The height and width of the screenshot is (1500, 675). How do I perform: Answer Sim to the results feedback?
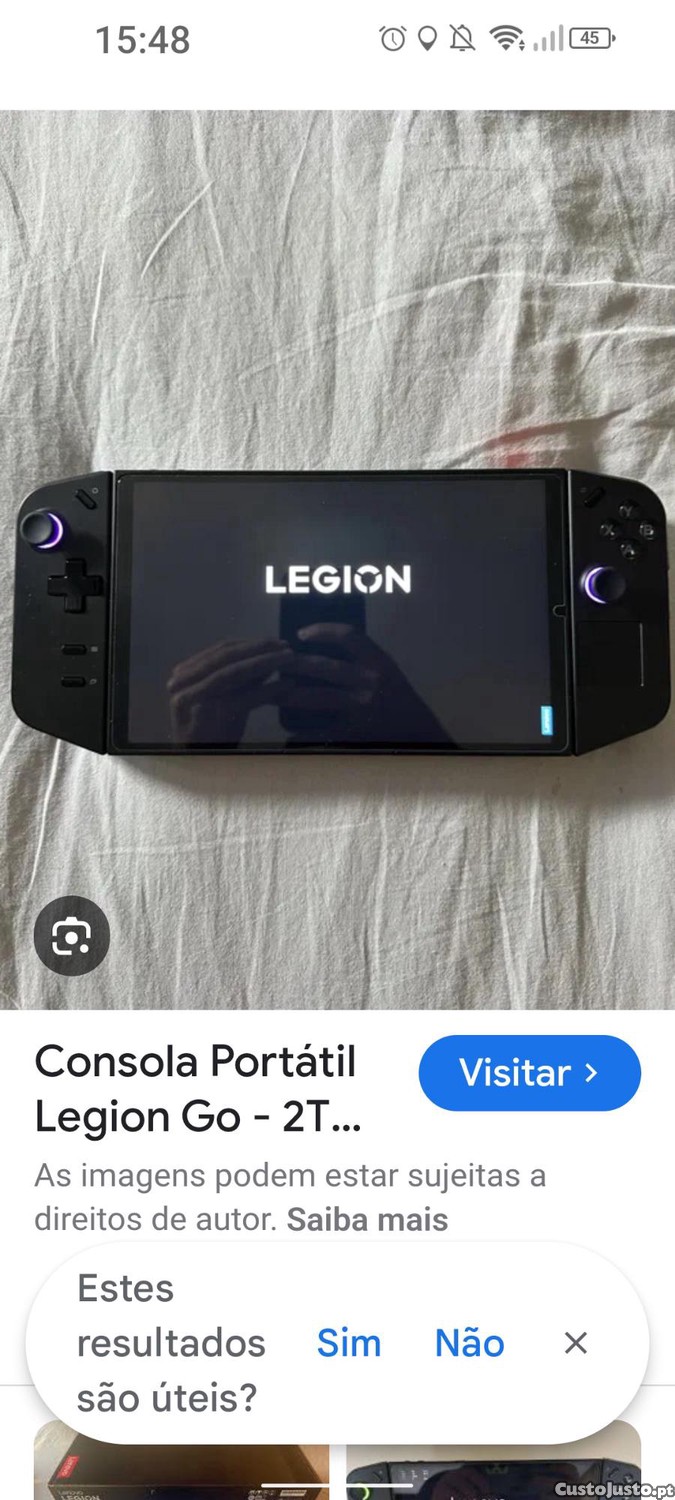[x=349, y=1343]
